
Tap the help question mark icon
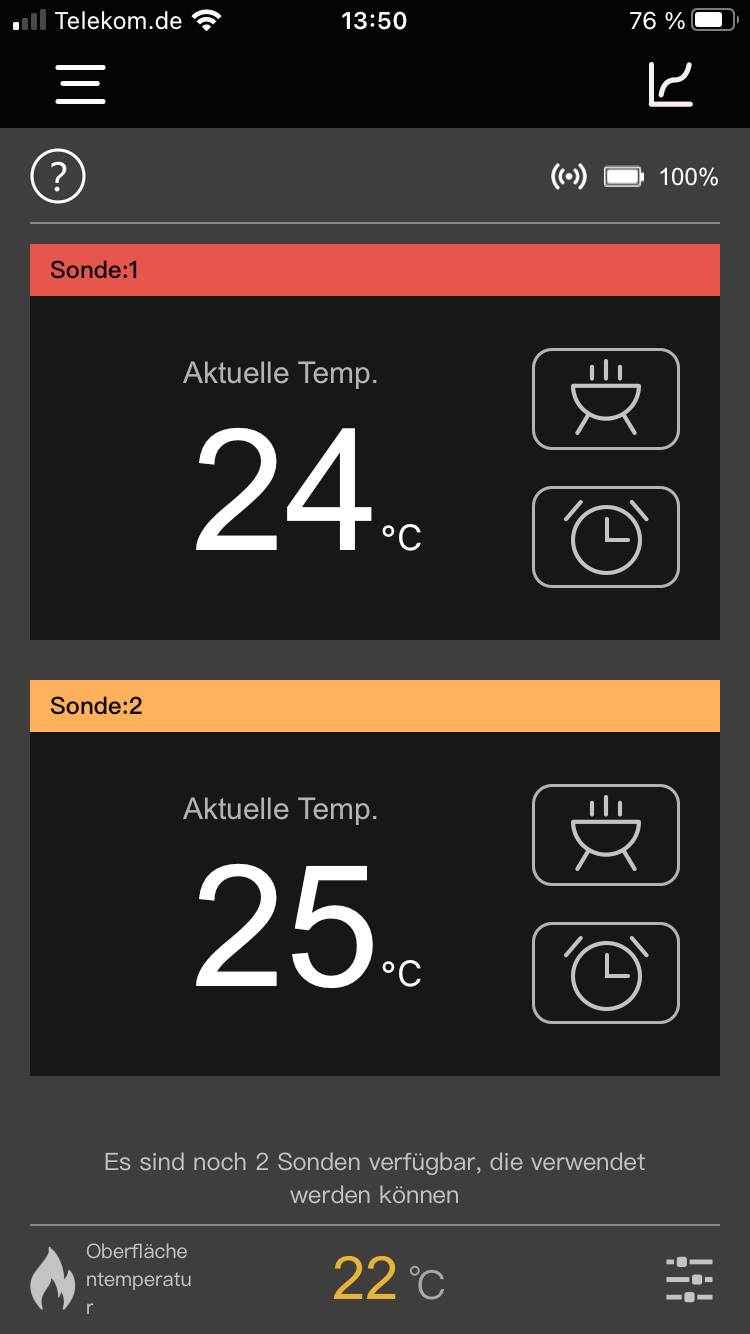58,177
